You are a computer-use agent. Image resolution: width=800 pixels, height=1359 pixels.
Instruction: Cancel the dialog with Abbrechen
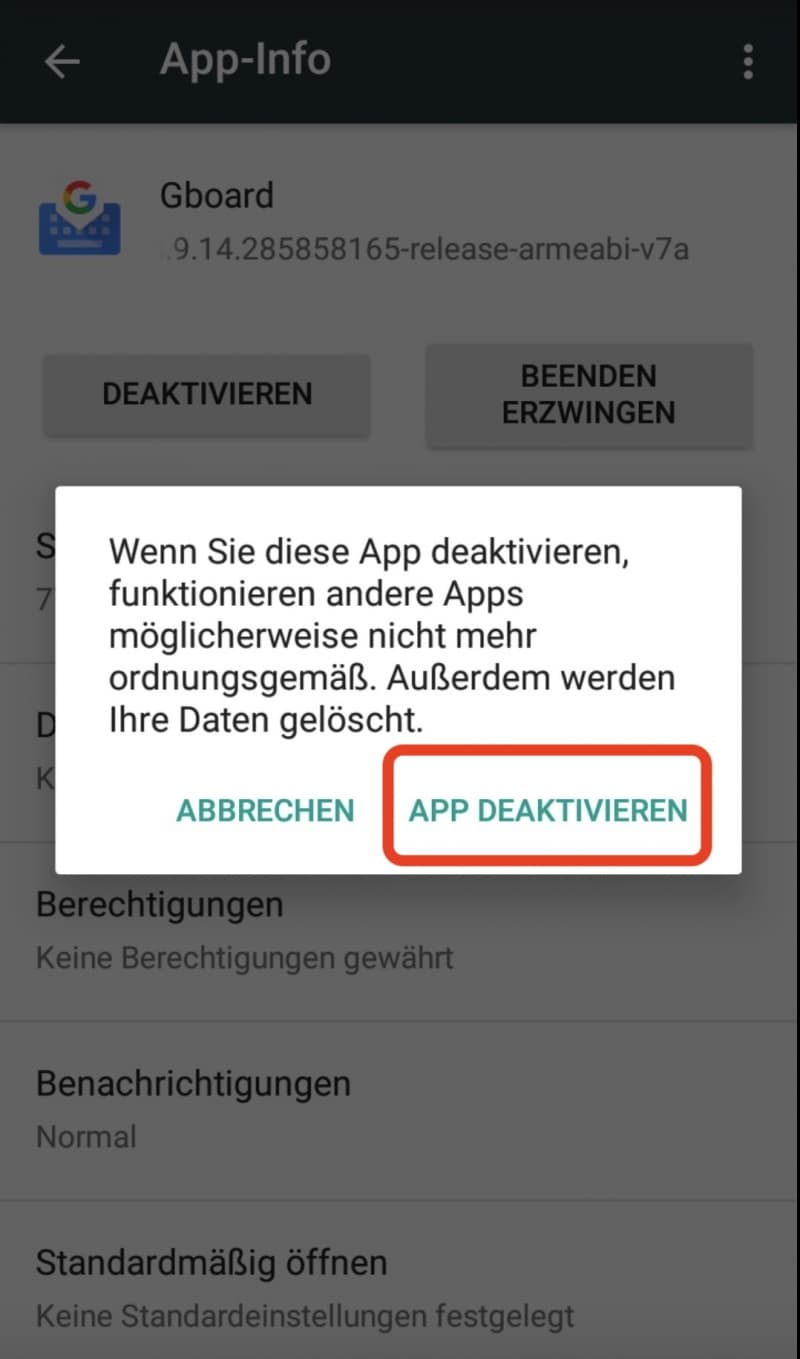(x=265, y=810)
